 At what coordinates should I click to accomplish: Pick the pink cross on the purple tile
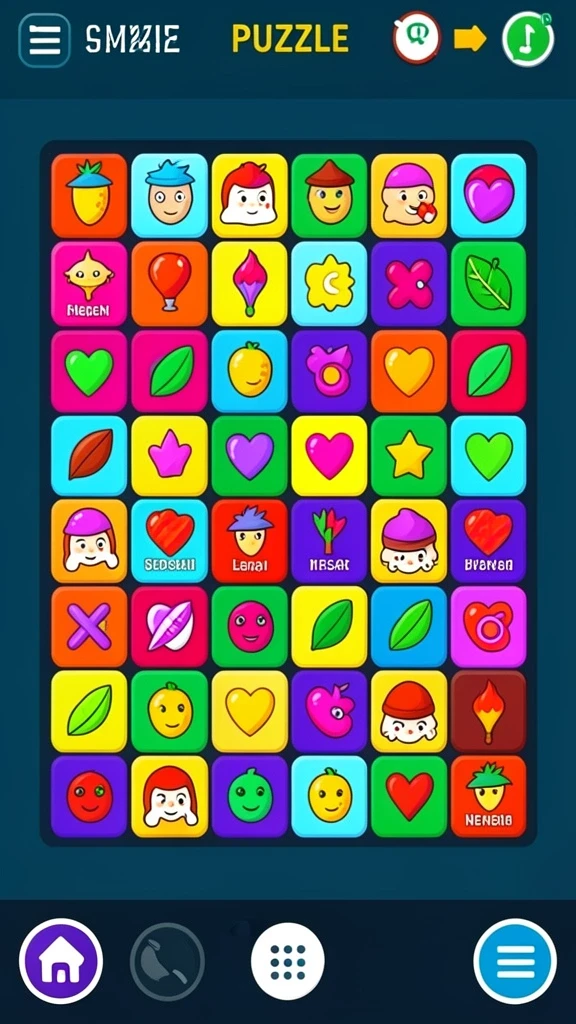(x=409, y=283)
